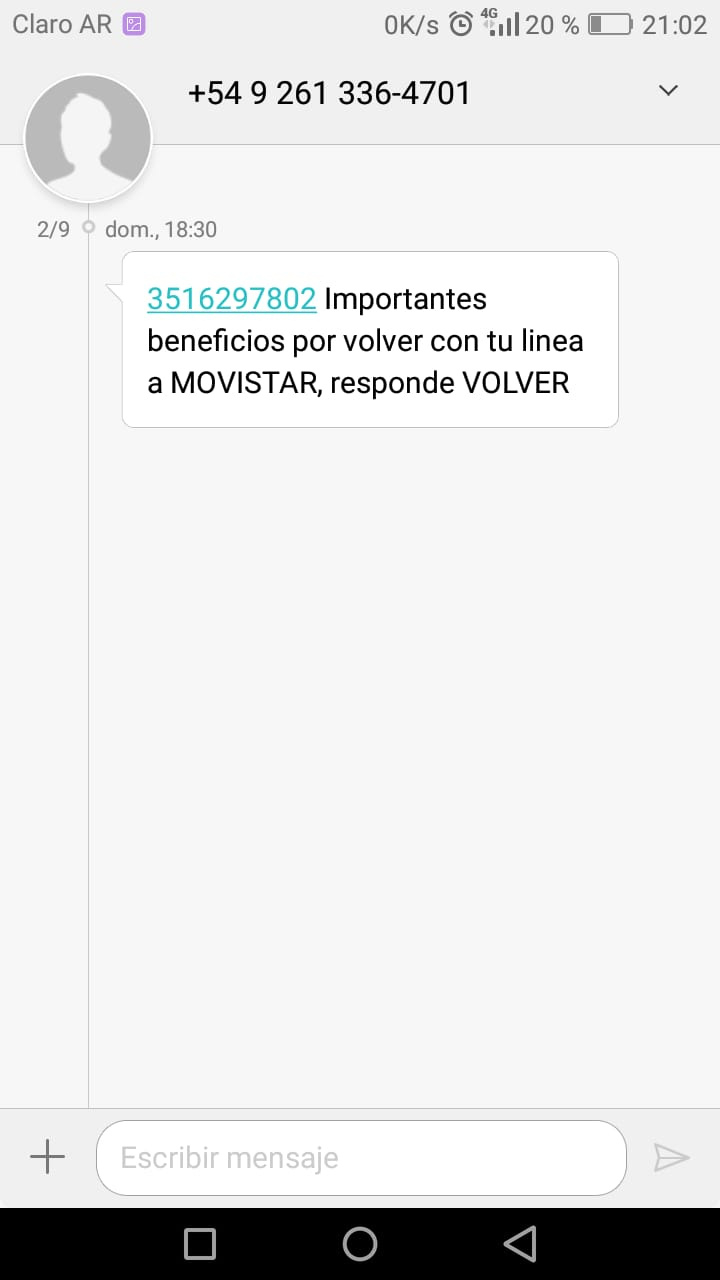Tap the linked number 3516297802
This screenshot has height=1280, width=720.
click(x=232, y=299)
